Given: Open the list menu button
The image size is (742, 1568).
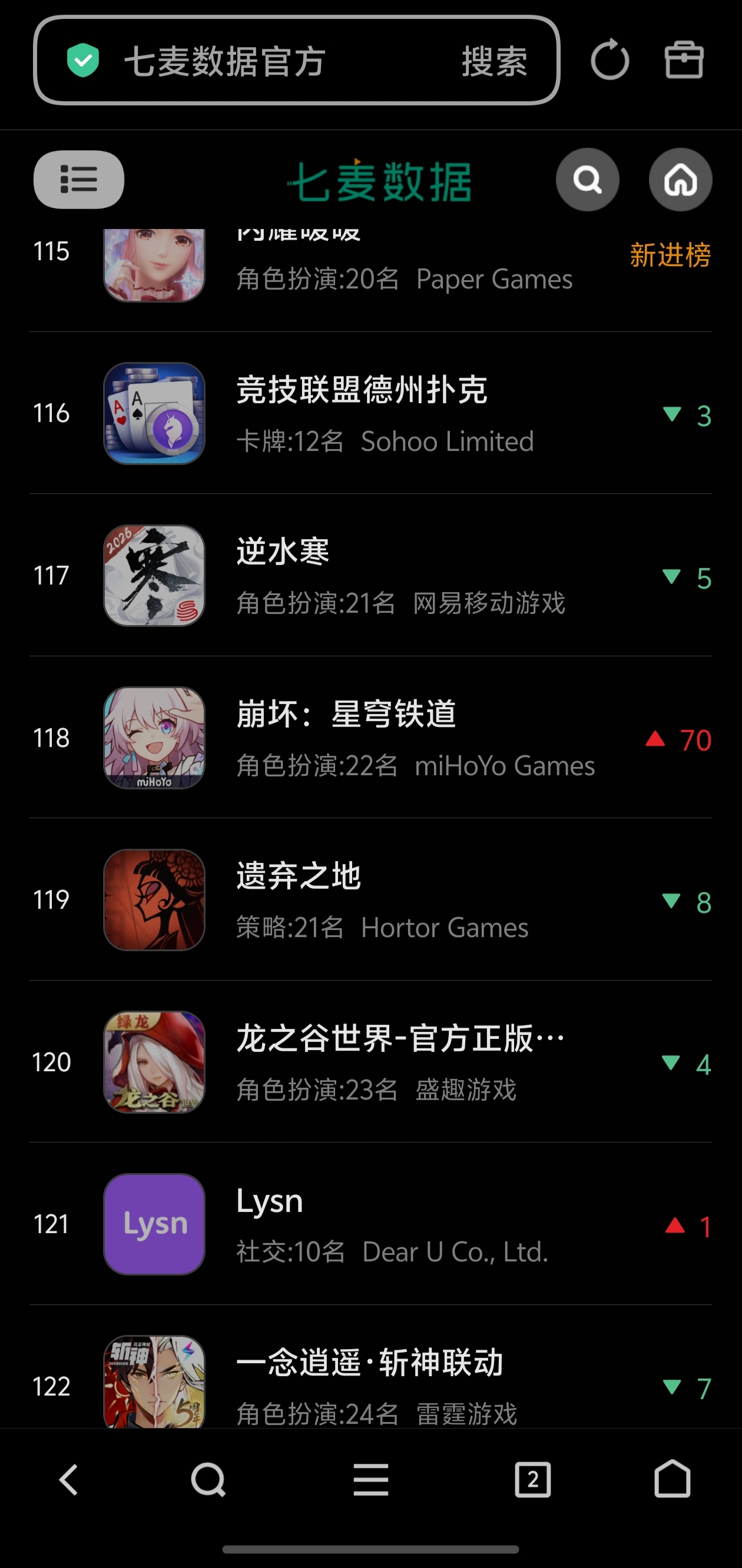Looking at the screenshot, I should point(78,180).
